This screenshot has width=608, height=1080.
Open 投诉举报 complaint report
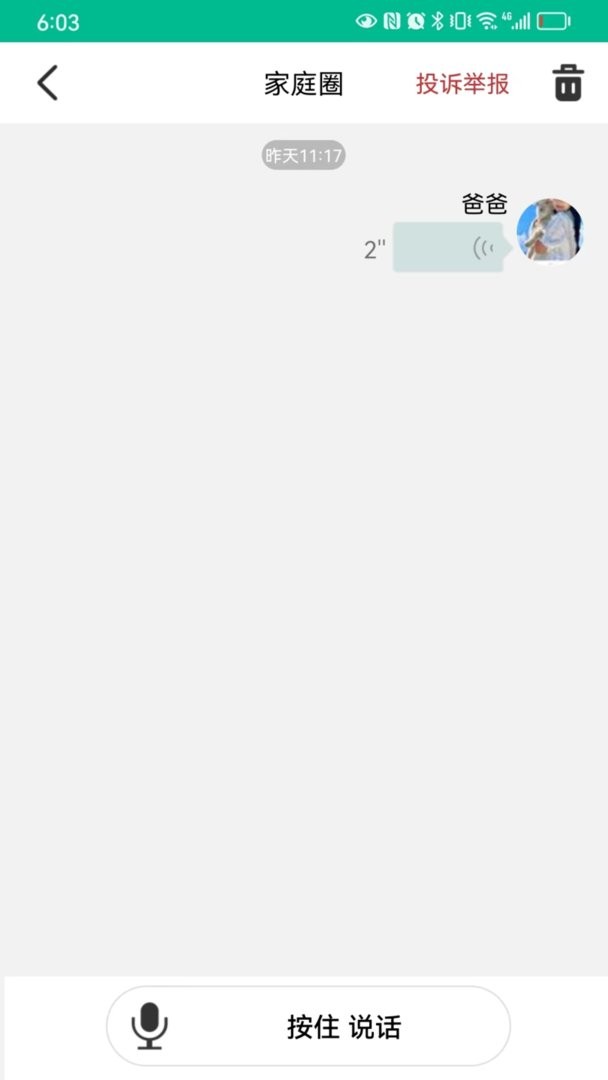point(462,84)
